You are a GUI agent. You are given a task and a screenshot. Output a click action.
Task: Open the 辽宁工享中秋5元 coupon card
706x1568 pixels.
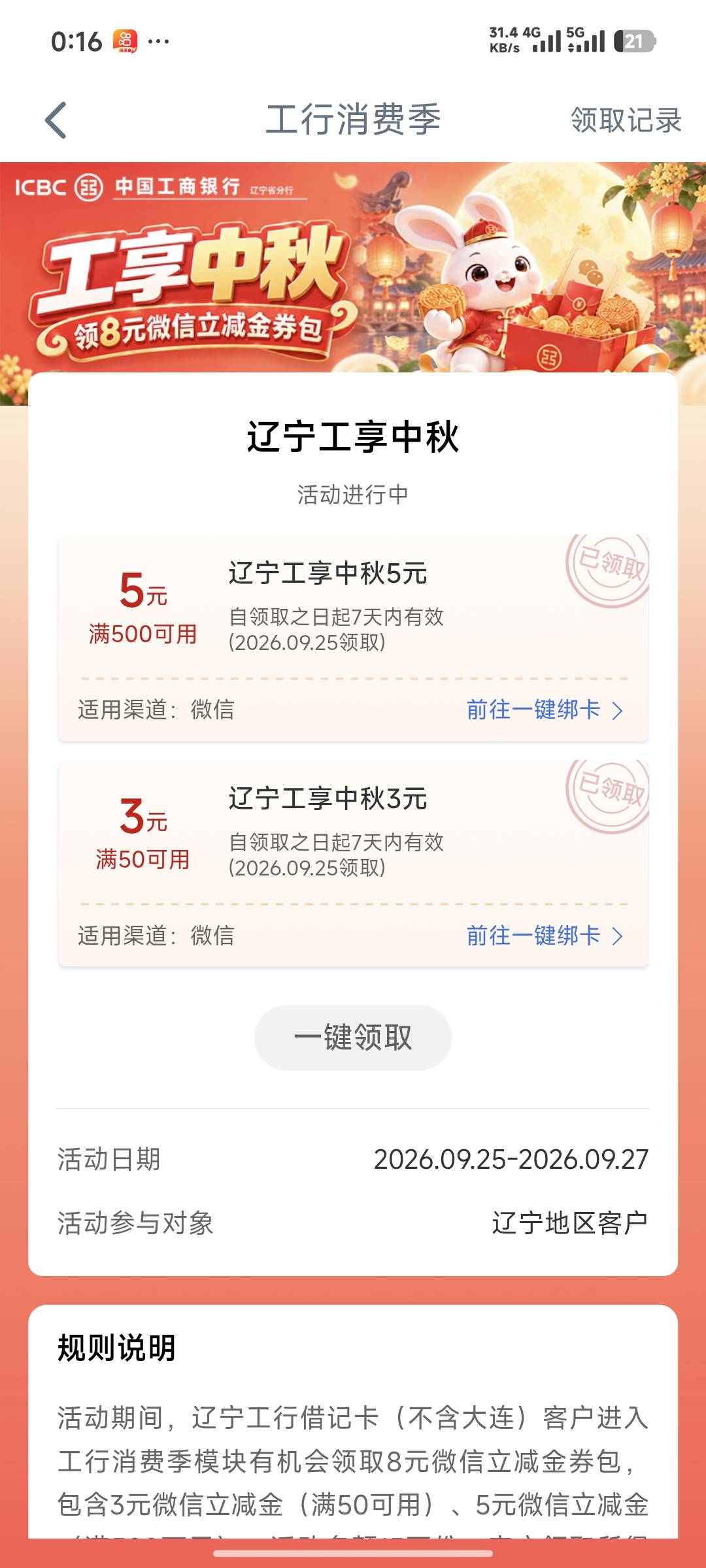tap(353, 638)
